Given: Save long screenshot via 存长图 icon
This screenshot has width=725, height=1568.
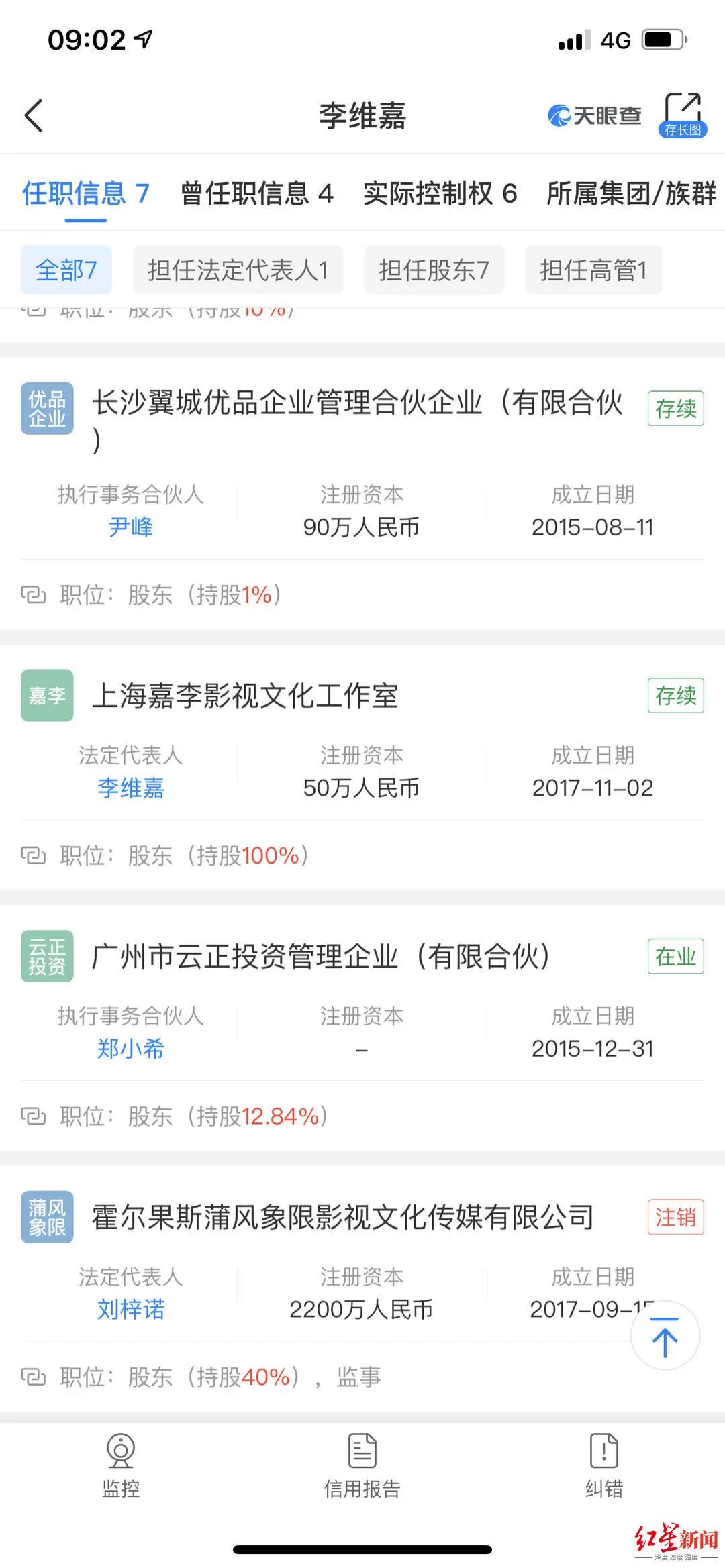Looking at the screenshot, I should (683, 115).
